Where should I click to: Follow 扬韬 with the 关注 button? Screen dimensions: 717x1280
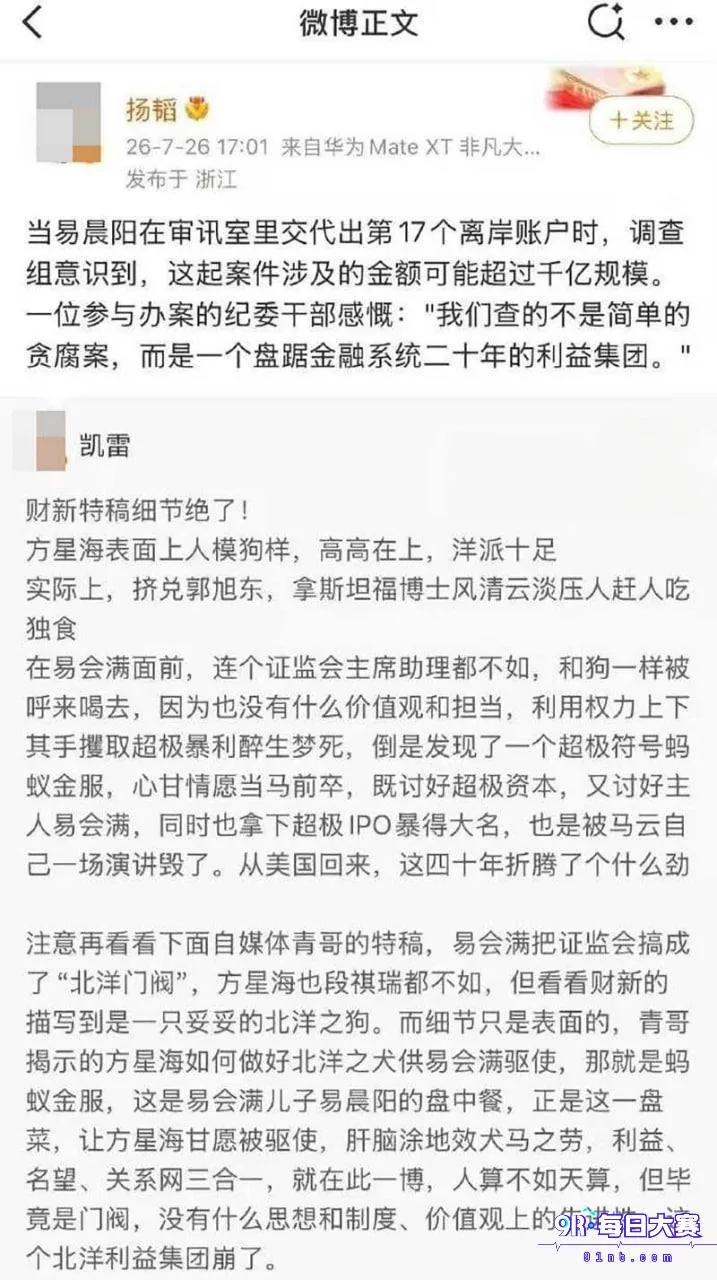coord(641,121)
